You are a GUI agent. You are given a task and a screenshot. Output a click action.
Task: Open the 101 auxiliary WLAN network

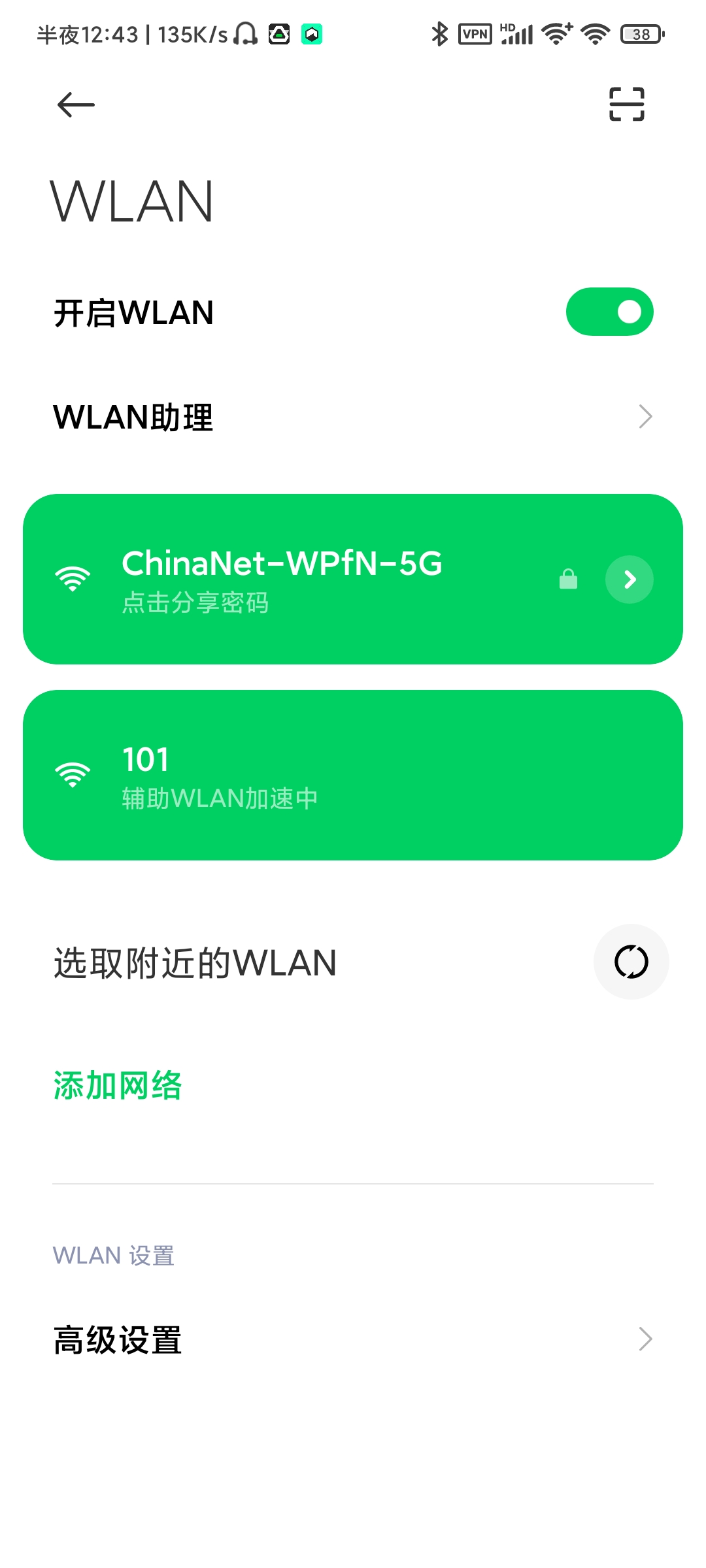(353, 776)
